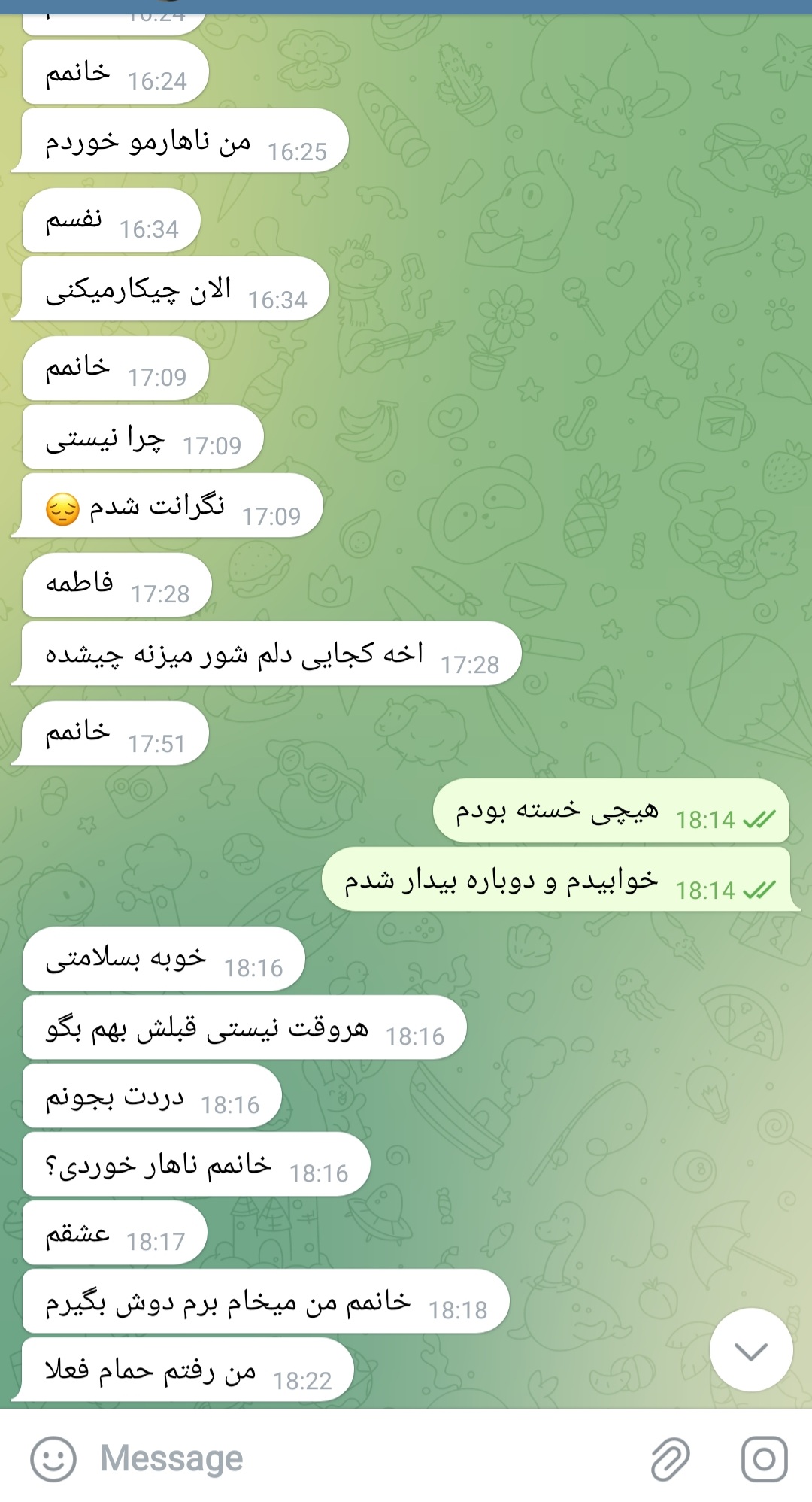Jump to the latest message with the down arrow
The height and width of the screenshot is (1502, 812).
[750, 1350]
